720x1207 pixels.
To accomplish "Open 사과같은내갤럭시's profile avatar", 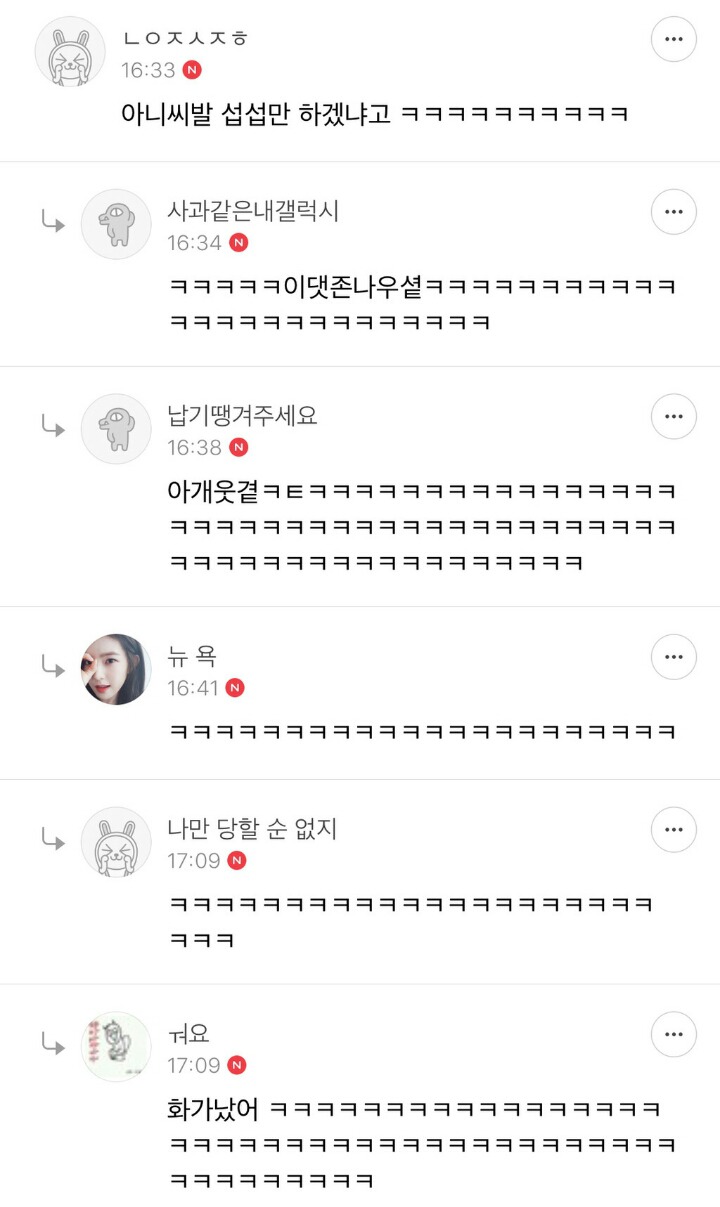I will (x=116, y=224).
